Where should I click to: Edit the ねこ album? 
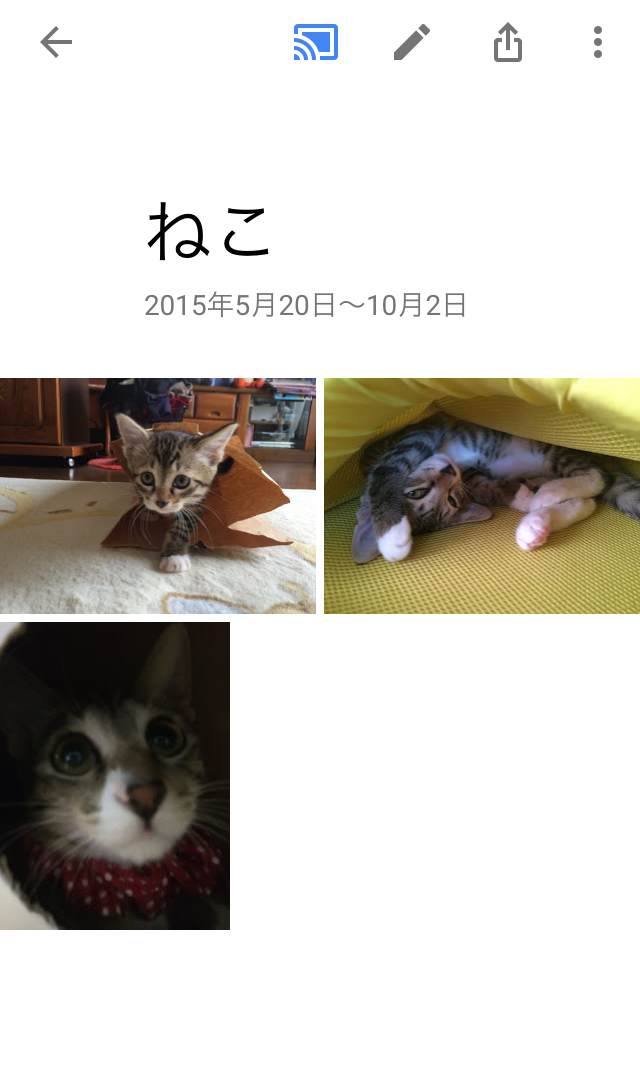click(x=412, y=42)
